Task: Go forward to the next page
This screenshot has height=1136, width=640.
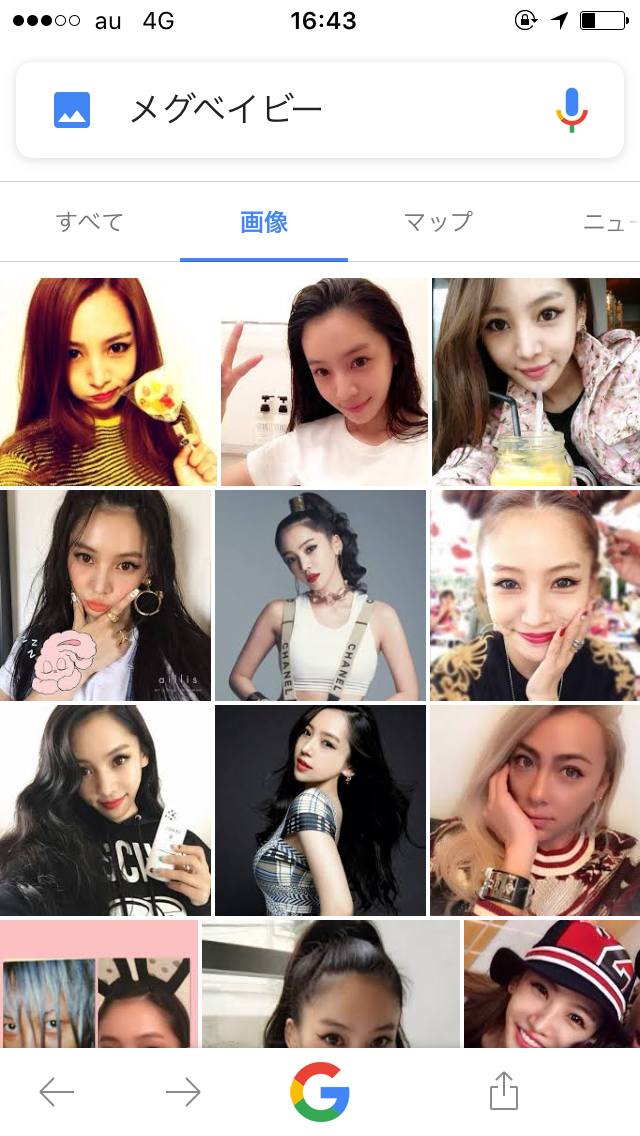Action: pyautogui.click(x=183, y=1092)
